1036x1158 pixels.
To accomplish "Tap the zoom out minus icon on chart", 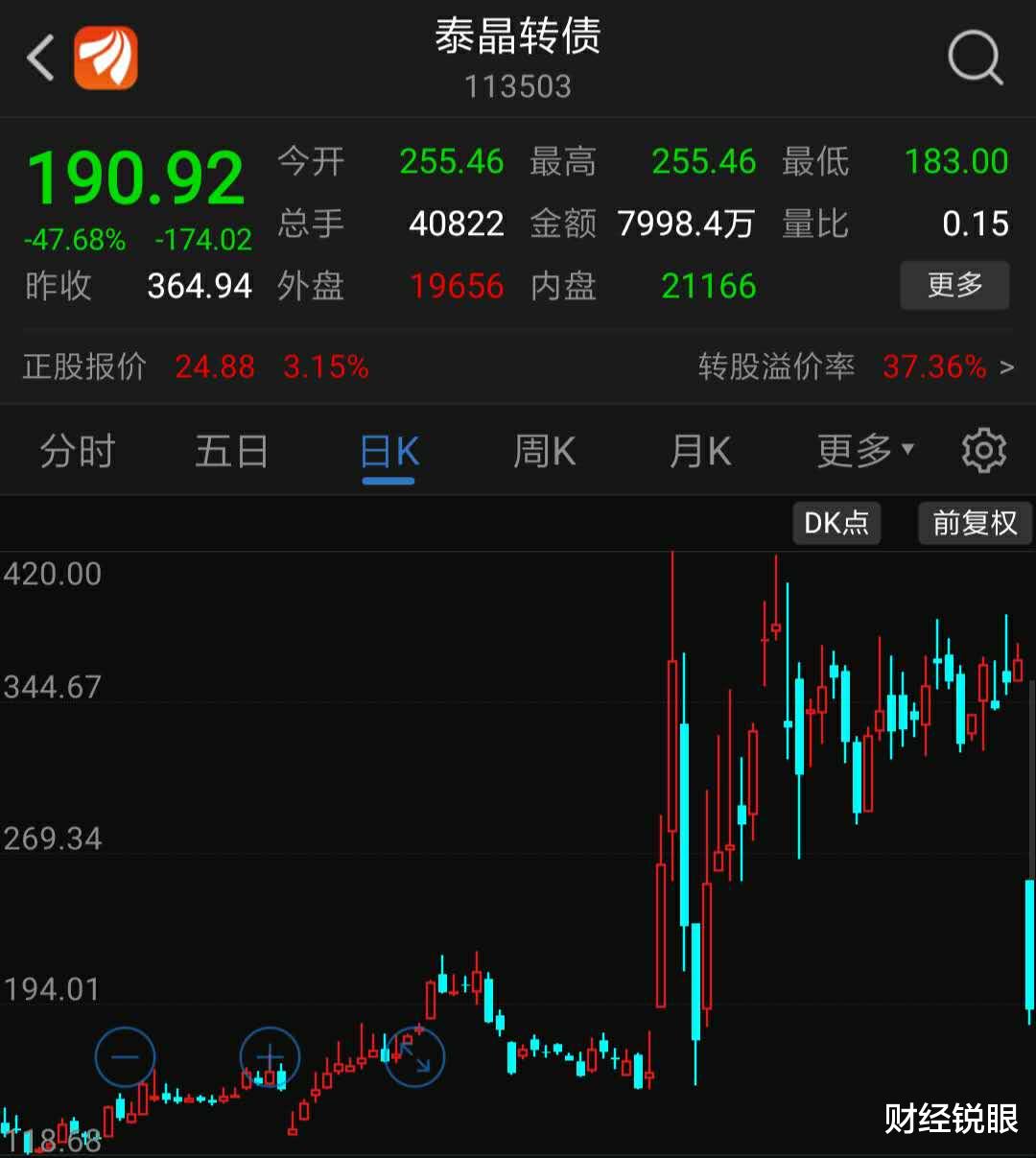I will pos(125,1056).
